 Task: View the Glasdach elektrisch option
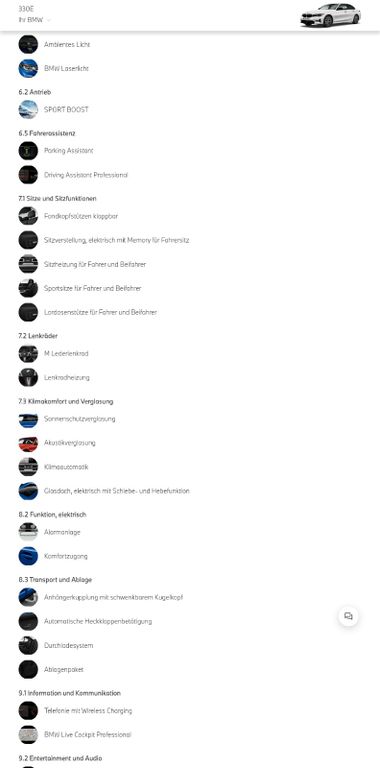pyautogui.click(x=117, y=491)
